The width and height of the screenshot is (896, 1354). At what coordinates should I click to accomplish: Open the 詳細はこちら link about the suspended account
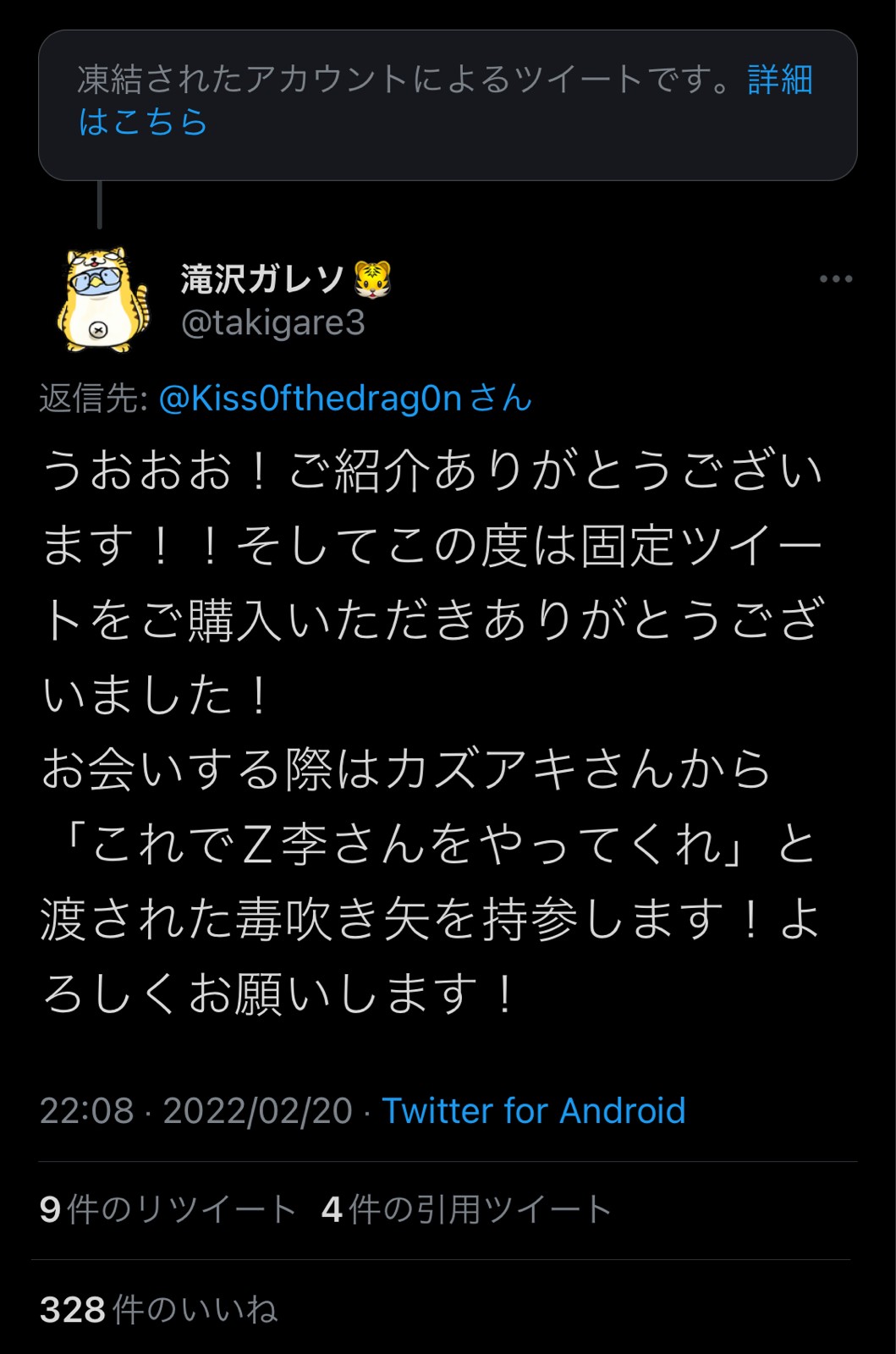[778, 80]
